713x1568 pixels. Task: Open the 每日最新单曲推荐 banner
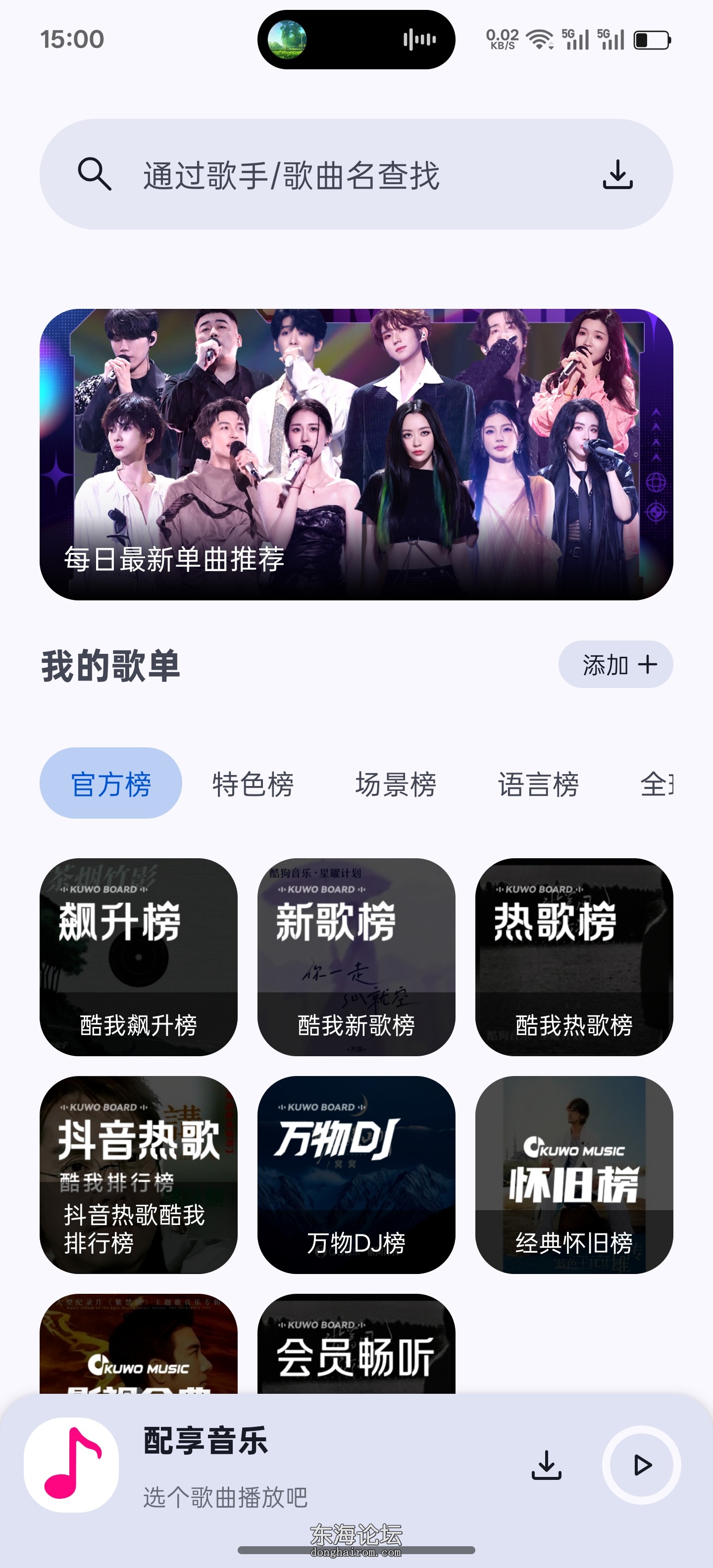[356, 454]
